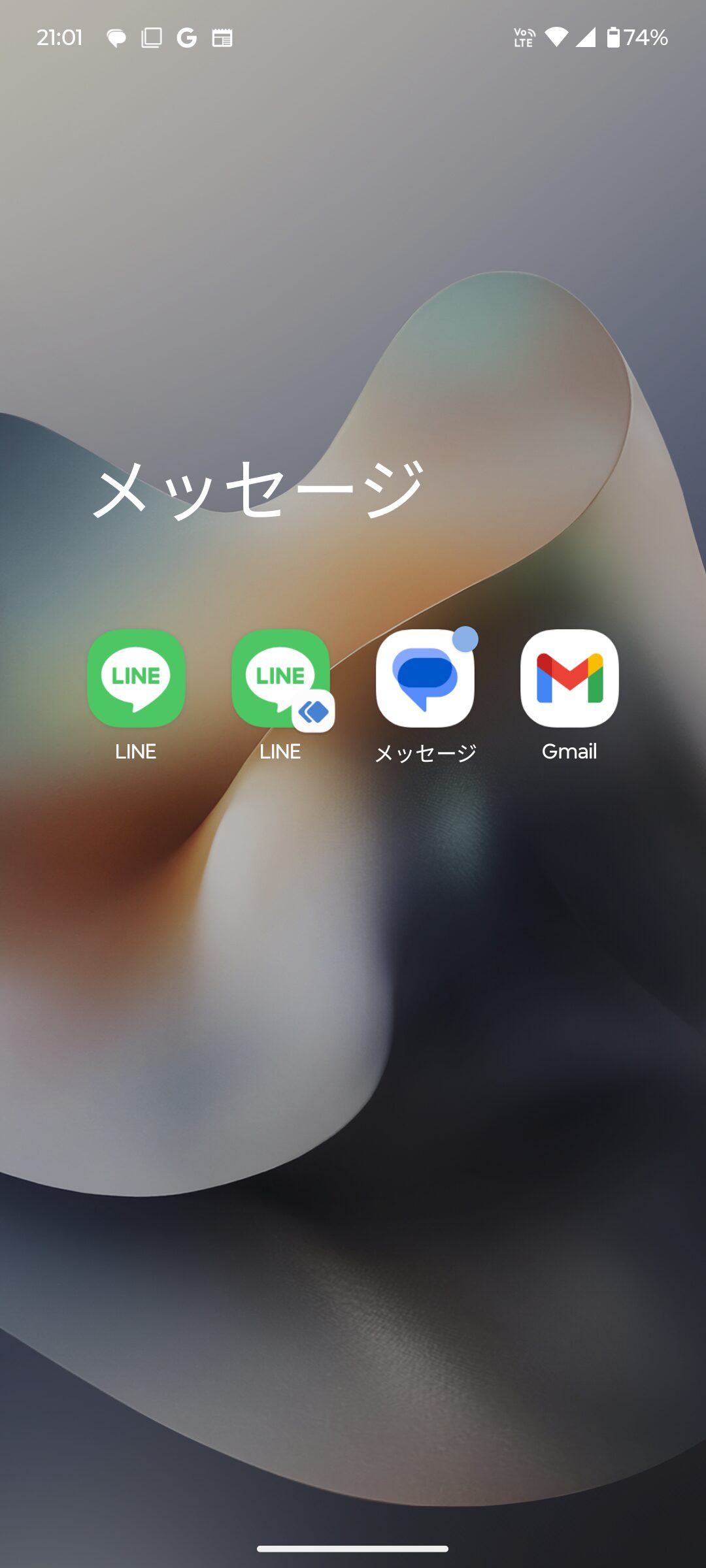Open the first LINE app without badge
Screen dimensions: 706x1568
(x=136, y=678)
